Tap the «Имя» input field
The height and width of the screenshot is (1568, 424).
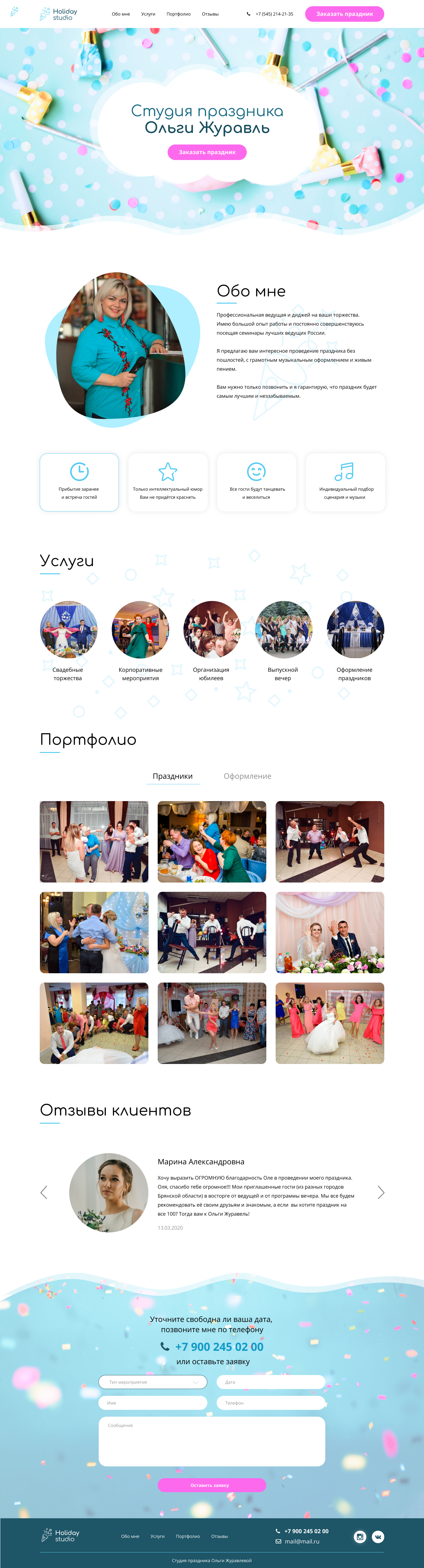tap(153, 1402)
